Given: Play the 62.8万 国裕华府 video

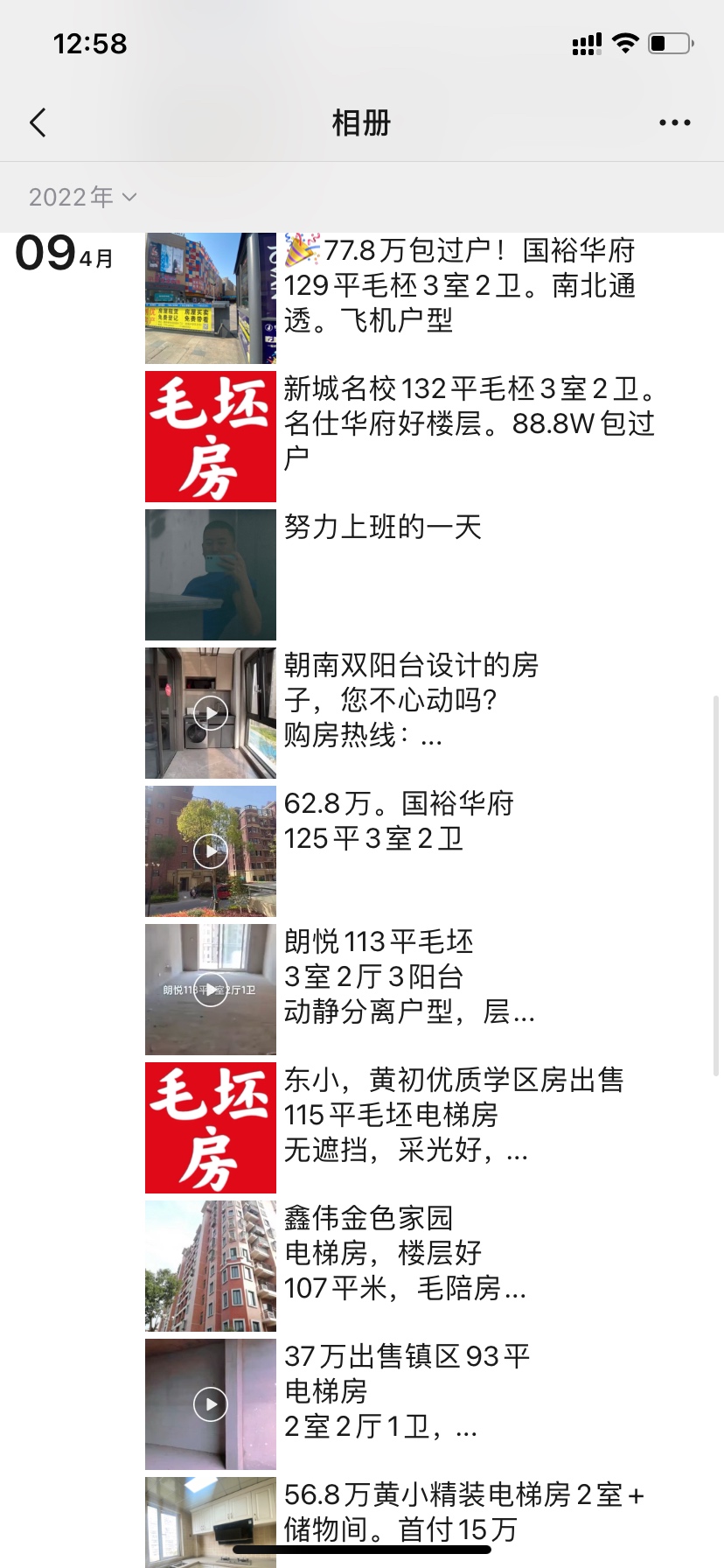Looking at the screenshot, I should 211,851.
